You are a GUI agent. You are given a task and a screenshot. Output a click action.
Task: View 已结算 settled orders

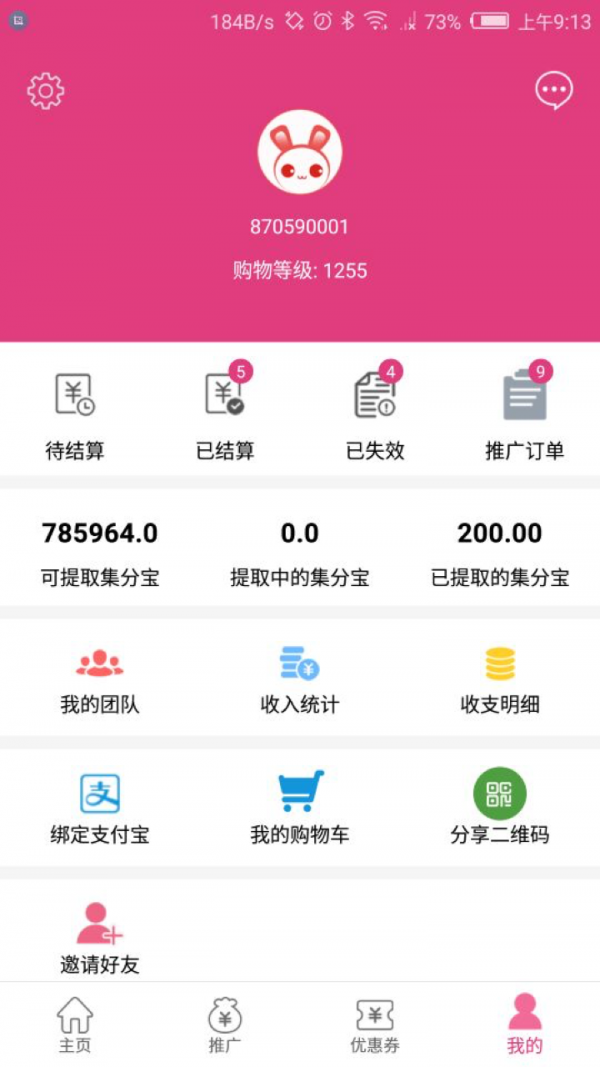point(225,415)
